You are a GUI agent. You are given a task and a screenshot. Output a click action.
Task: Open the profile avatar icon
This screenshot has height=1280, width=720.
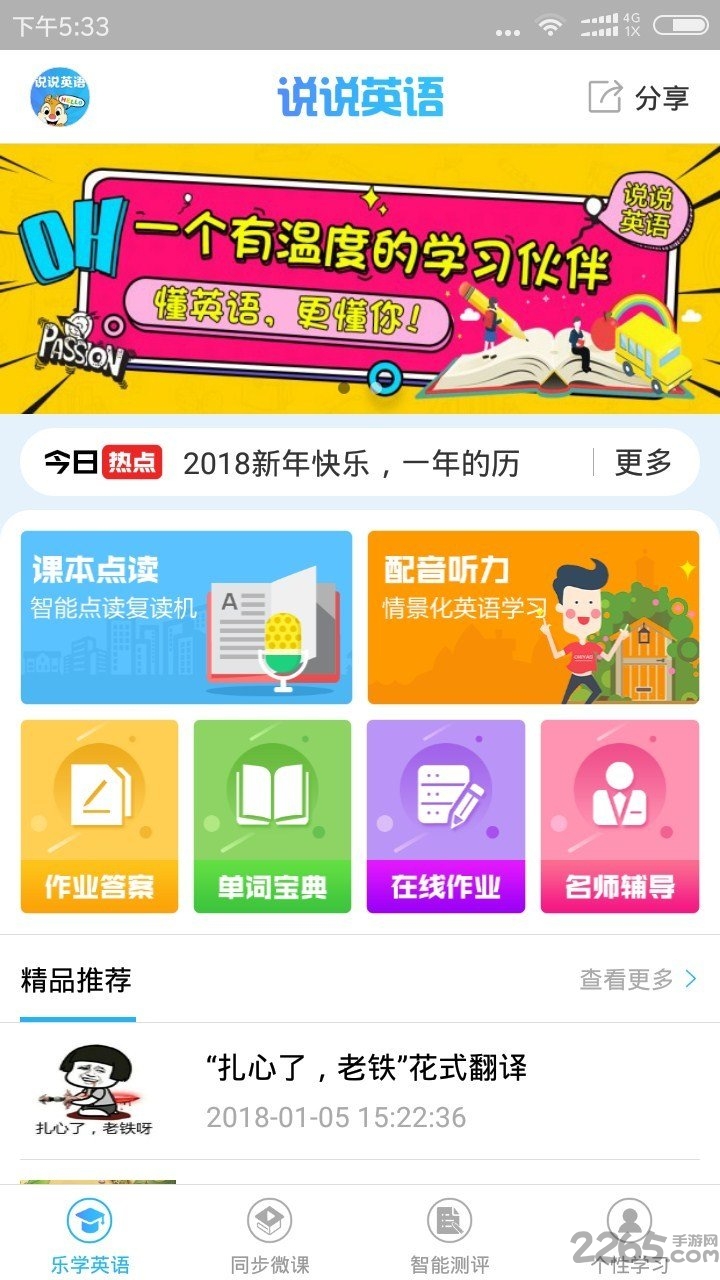(60, 97)
